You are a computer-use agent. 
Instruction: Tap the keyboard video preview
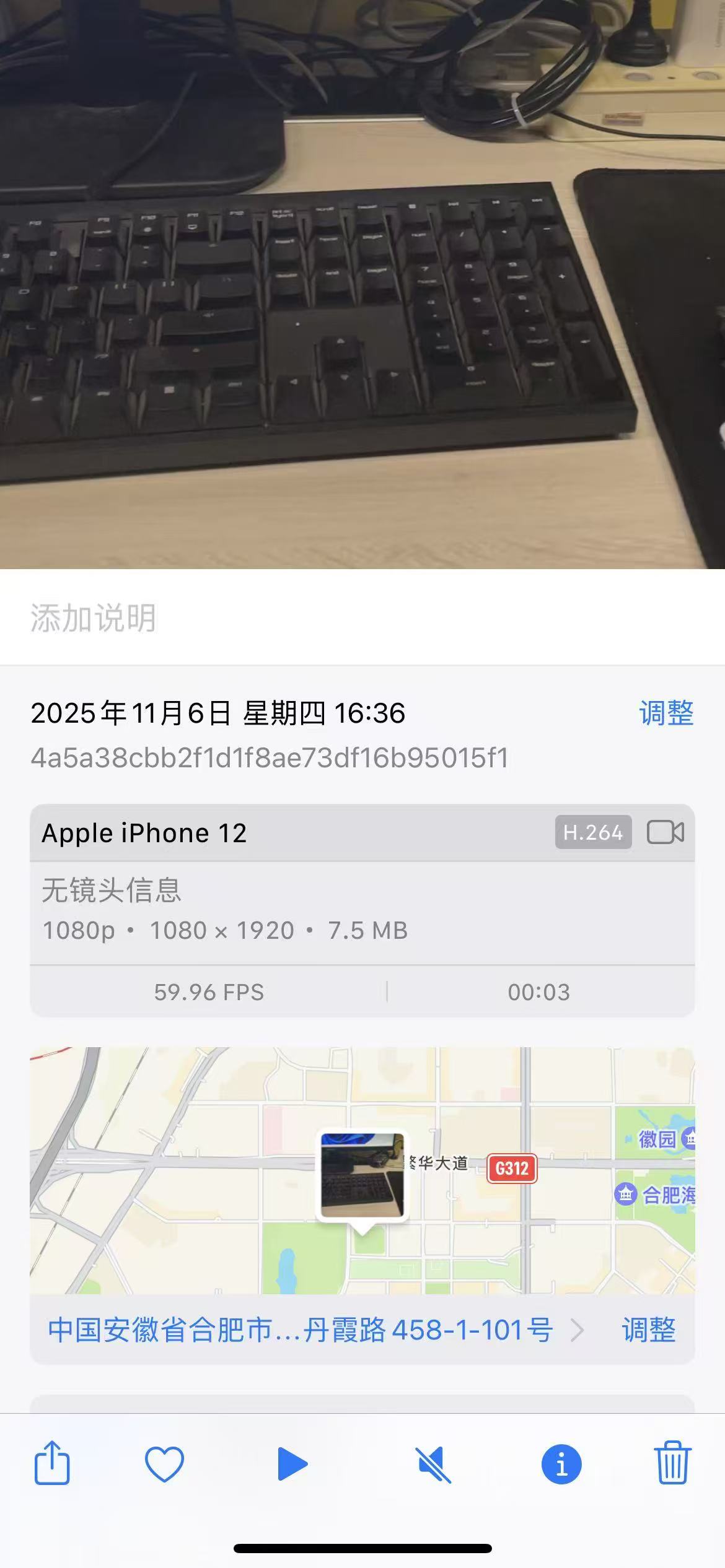tap(362, 285)
